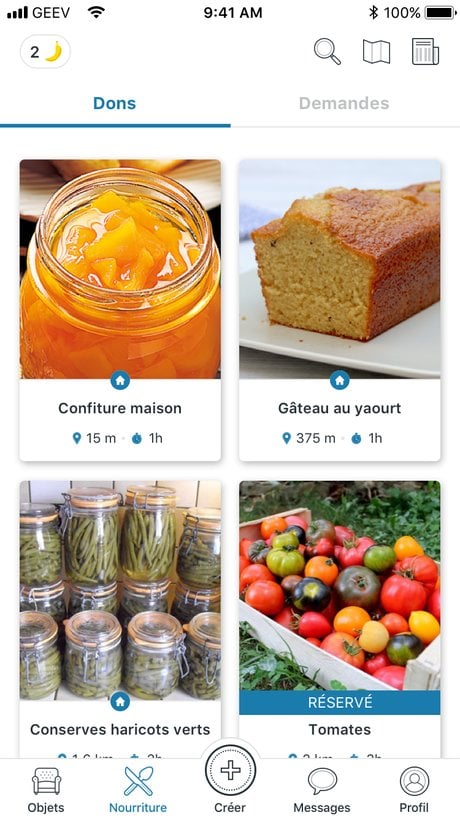
Task: Go to the Profil tab
Action: click(x=414, y=790)
